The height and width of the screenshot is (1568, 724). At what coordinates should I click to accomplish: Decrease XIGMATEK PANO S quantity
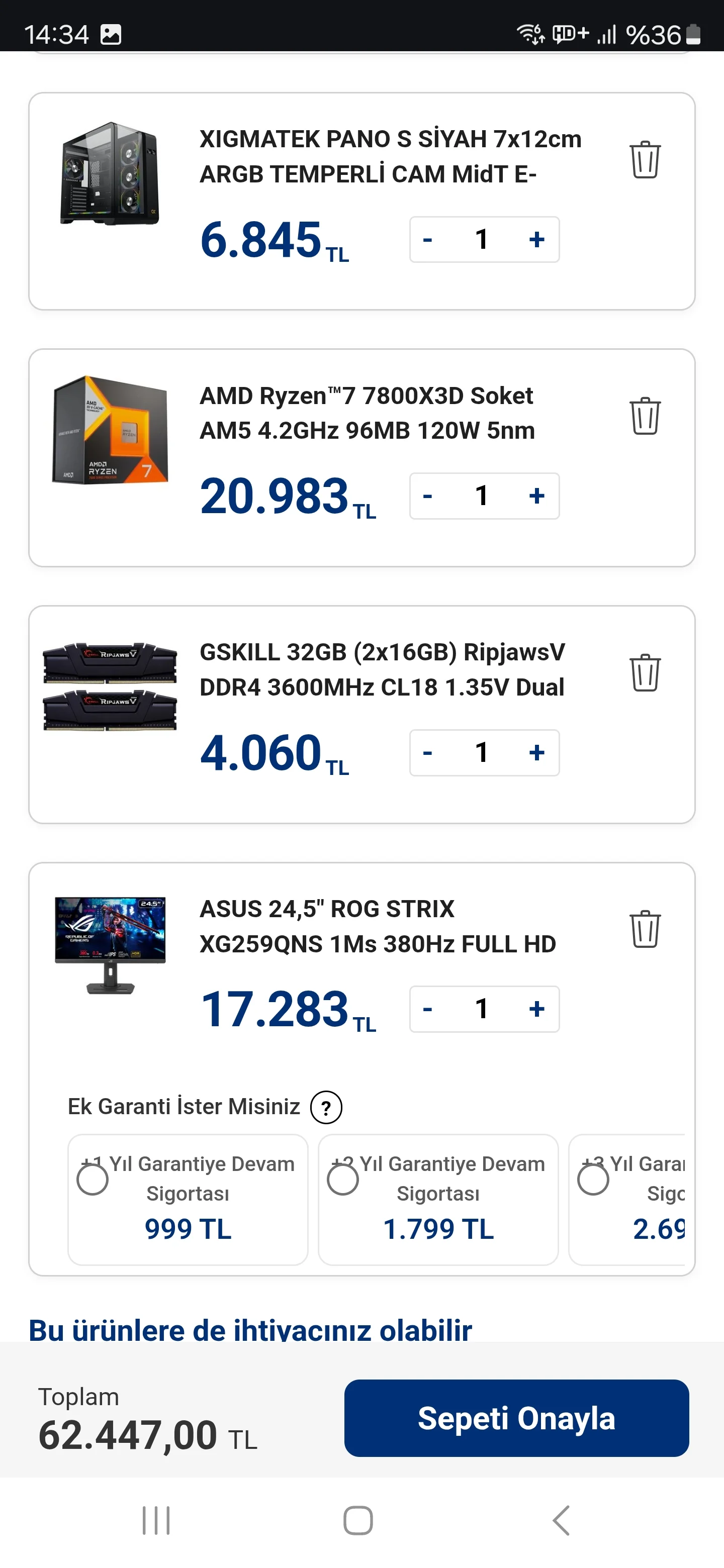pos(427,240)
